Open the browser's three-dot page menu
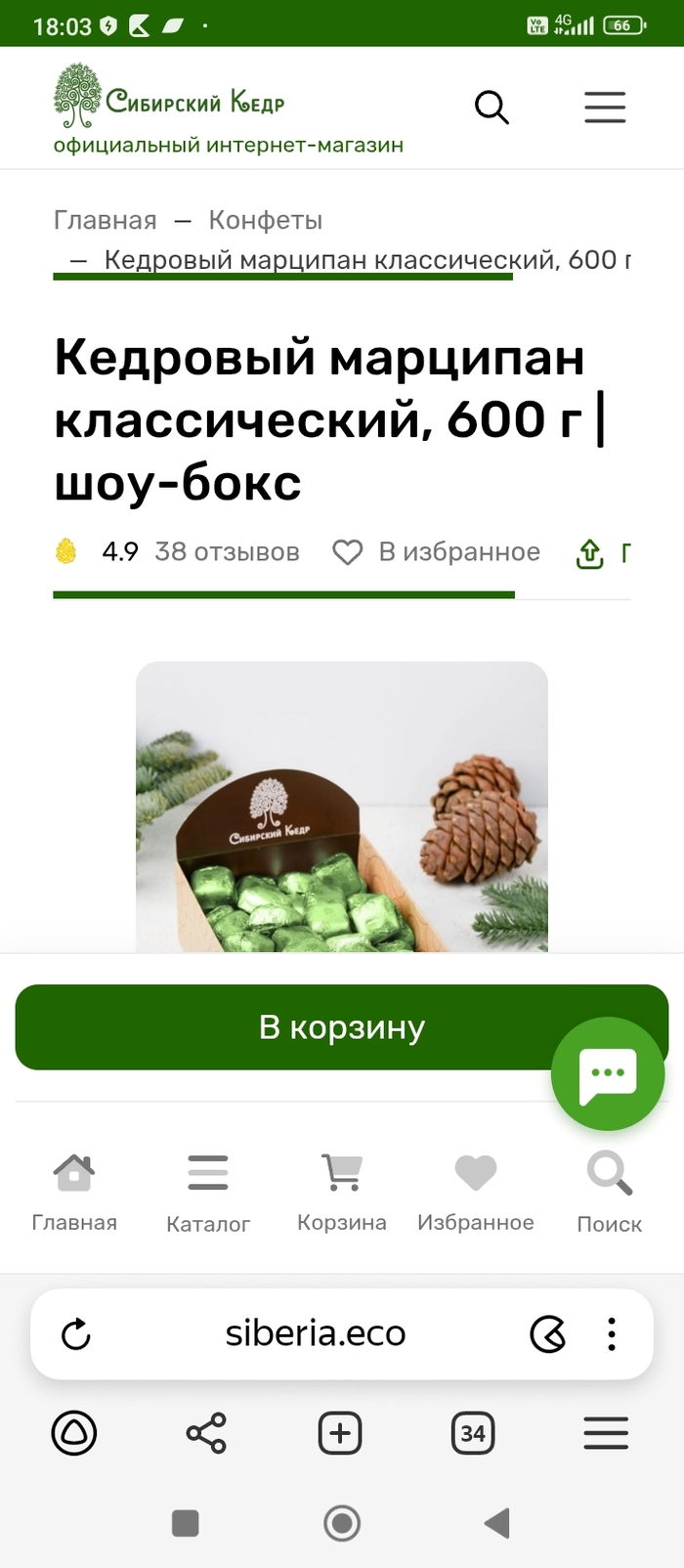Screen dimensions: 684x1568 (612, 1334)
